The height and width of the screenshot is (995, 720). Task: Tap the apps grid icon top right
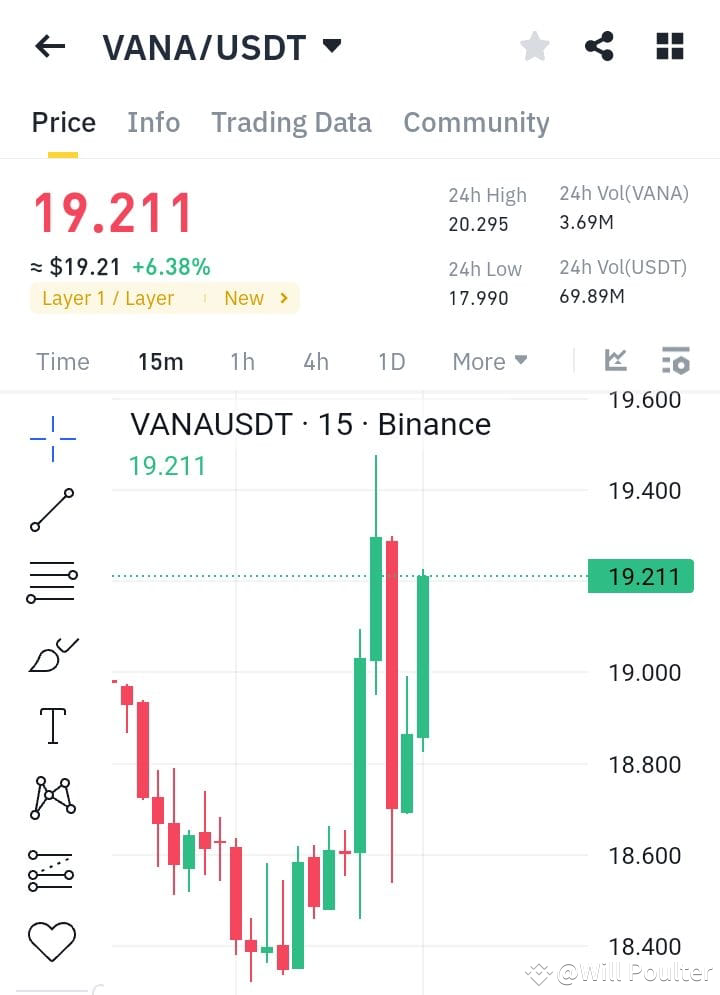(x=668, y=46)
